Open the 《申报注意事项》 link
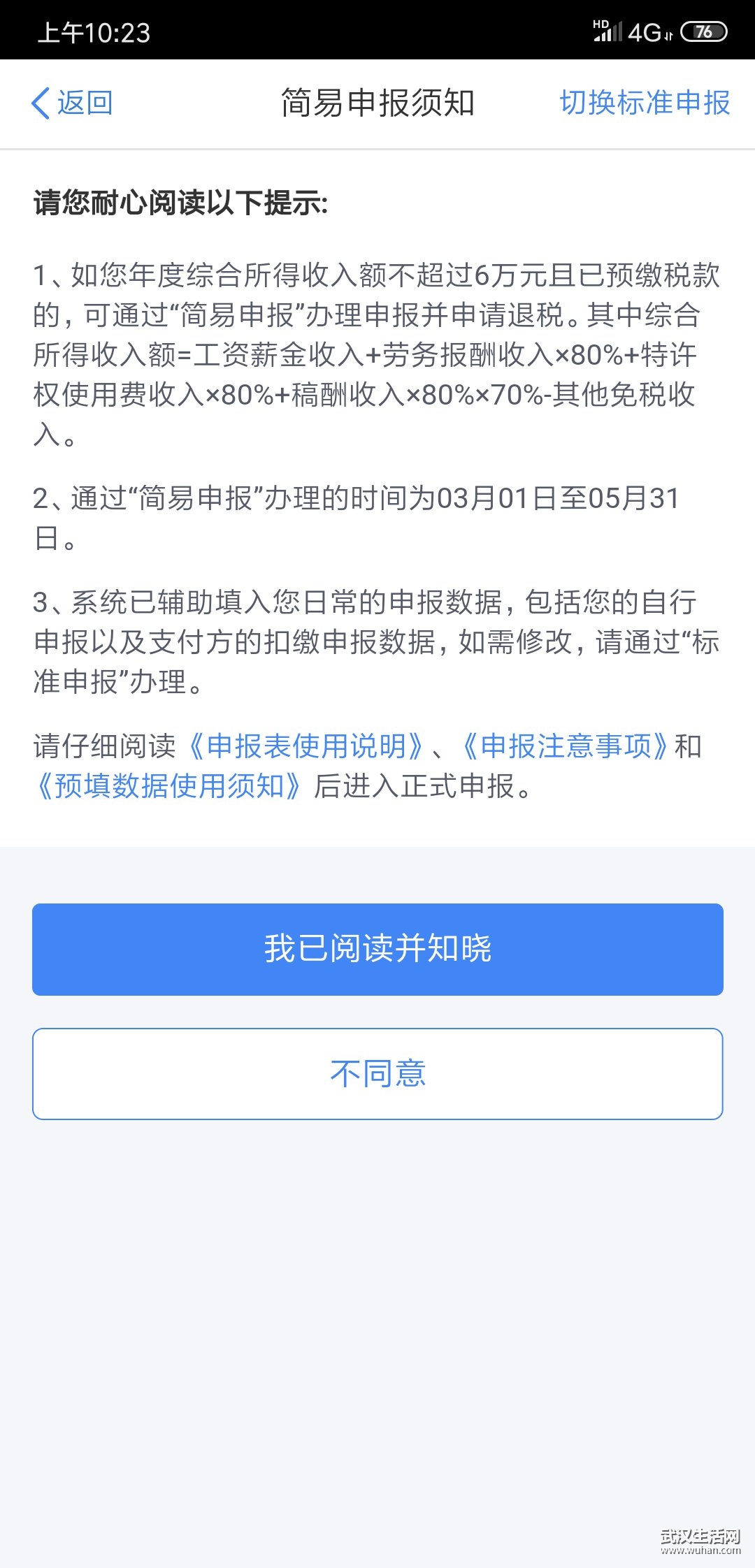This screenshot has width=755, height=1568. (x=566, y=746)
